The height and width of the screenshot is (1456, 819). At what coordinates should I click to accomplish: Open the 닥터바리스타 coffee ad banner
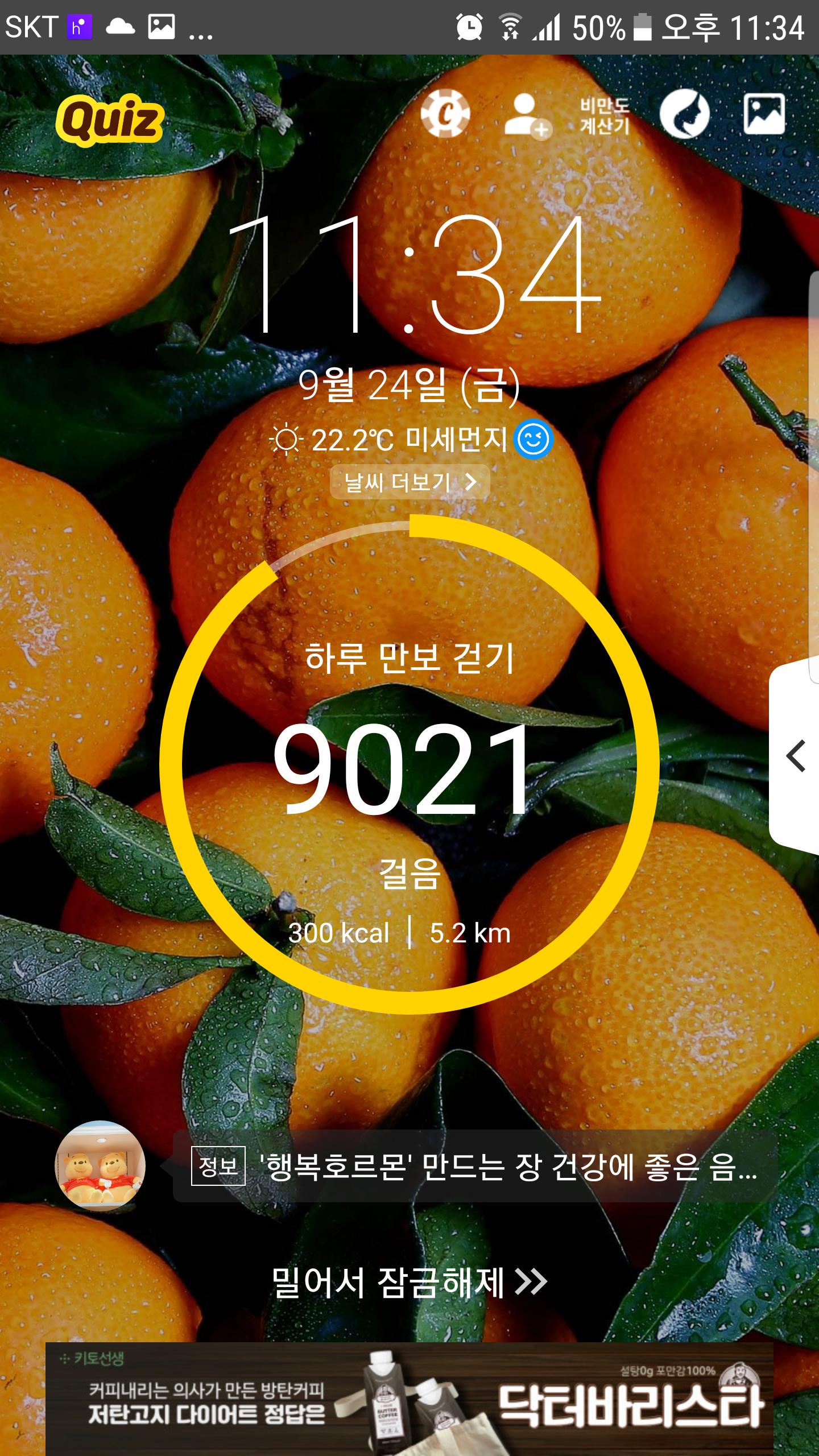point(409,1399)
